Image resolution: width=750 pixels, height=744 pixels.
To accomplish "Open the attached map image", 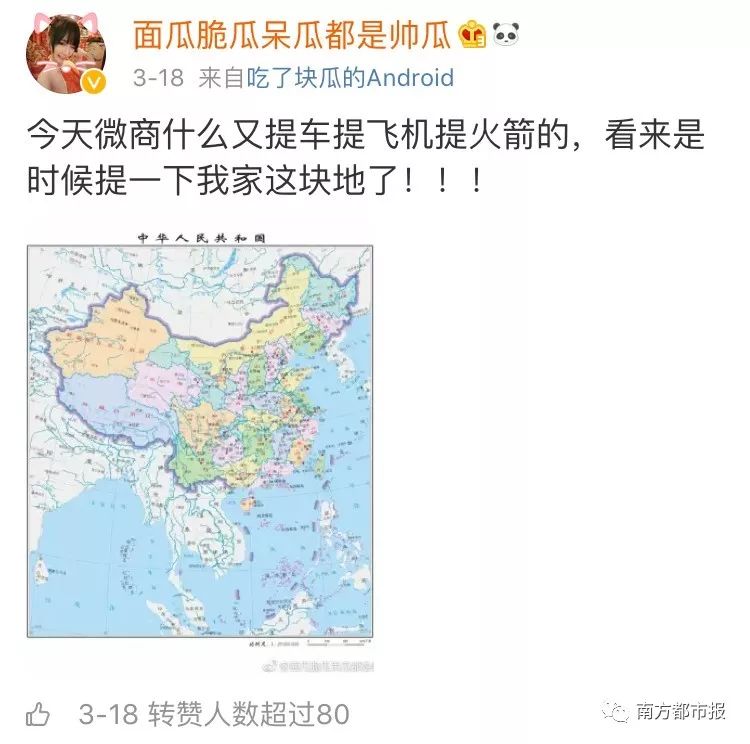I will tap(200, 440).
